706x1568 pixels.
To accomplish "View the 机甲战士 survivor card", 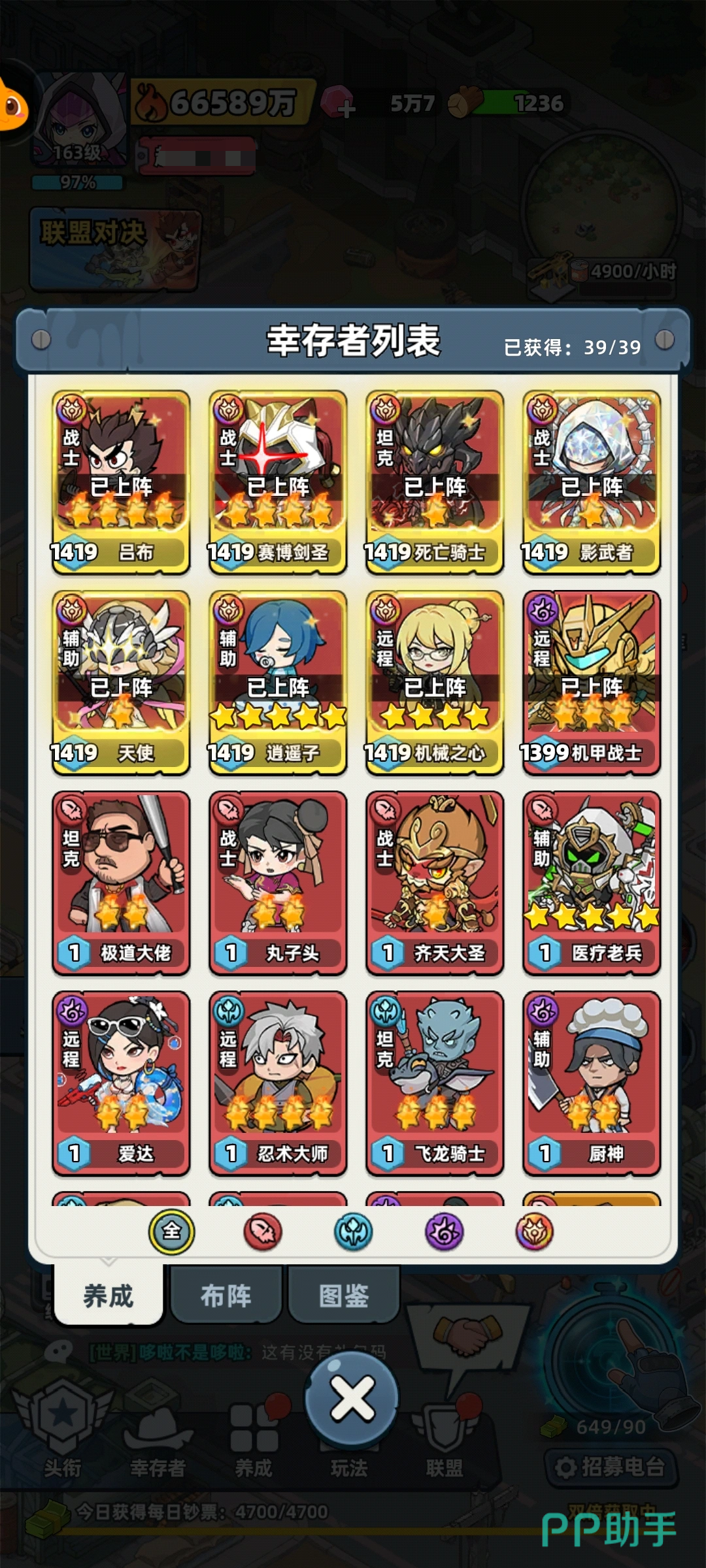I will pyautogui.click(x=592, y=683).
